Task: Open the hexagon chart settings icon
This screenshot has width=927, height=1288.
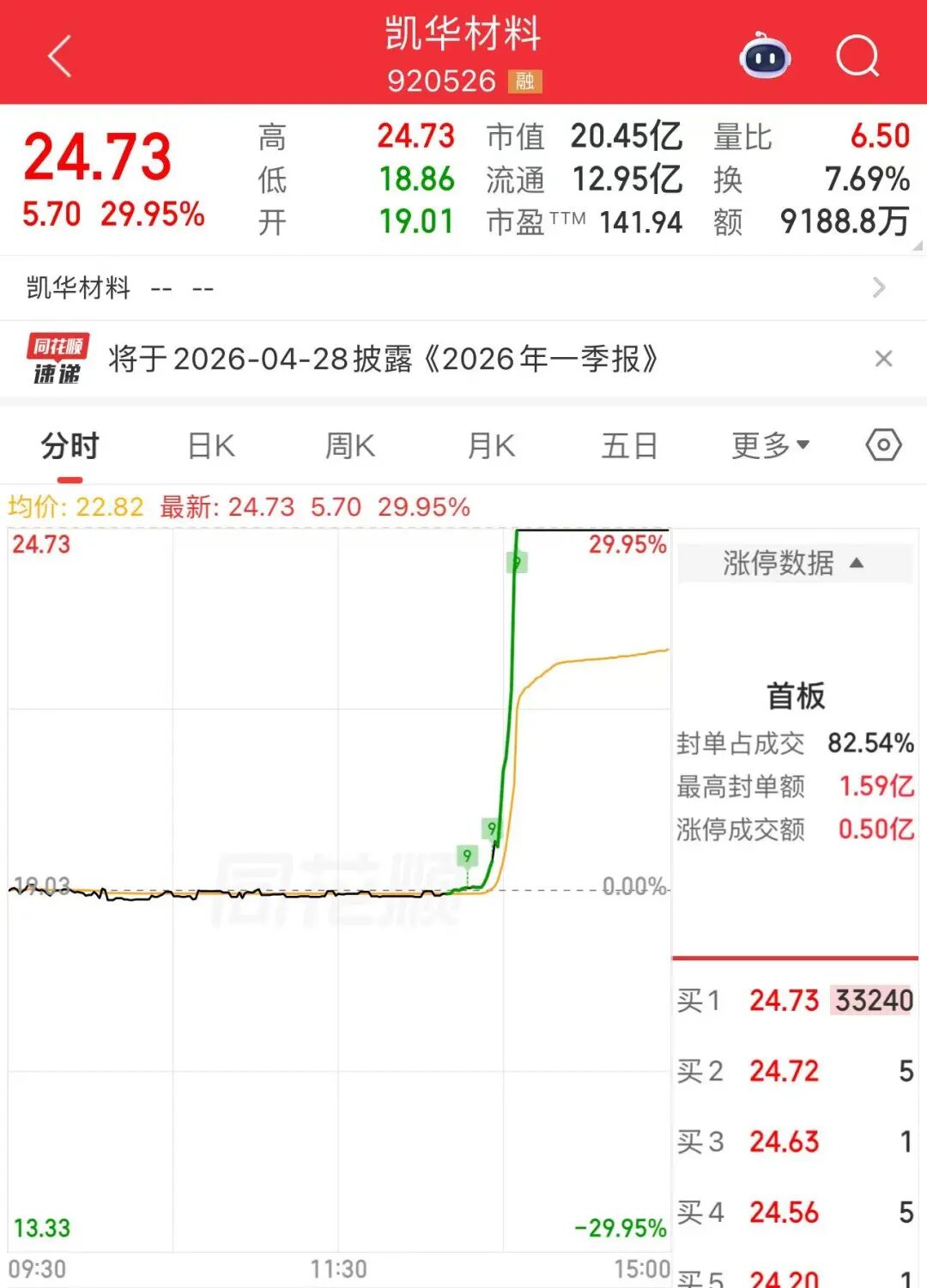Action: (x=883, y=445)
